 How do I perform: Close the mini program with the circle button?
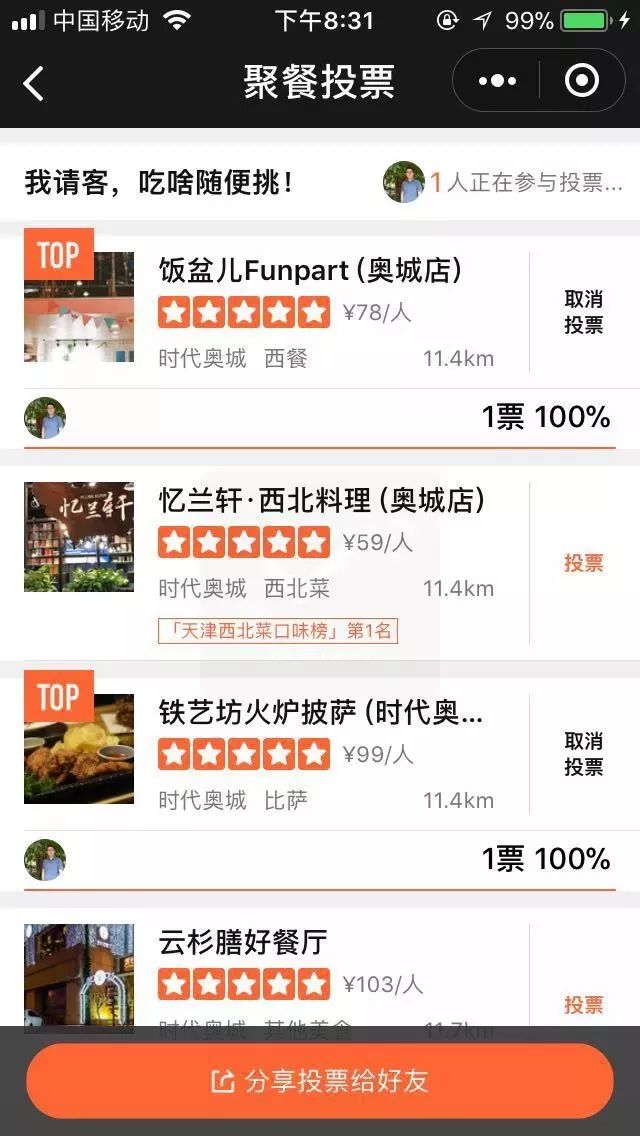coord(582,80)
